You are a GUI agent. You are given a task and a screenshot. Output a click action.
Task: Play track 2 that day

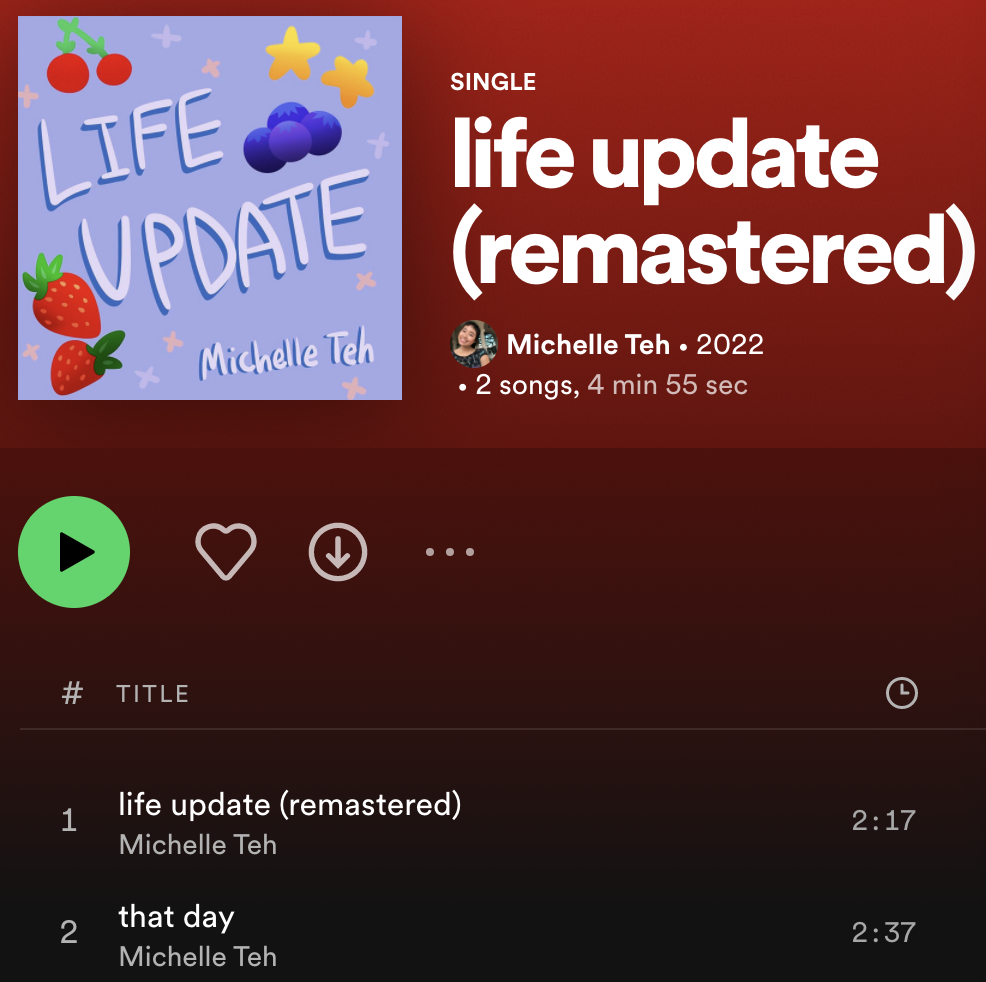(176, 917)
